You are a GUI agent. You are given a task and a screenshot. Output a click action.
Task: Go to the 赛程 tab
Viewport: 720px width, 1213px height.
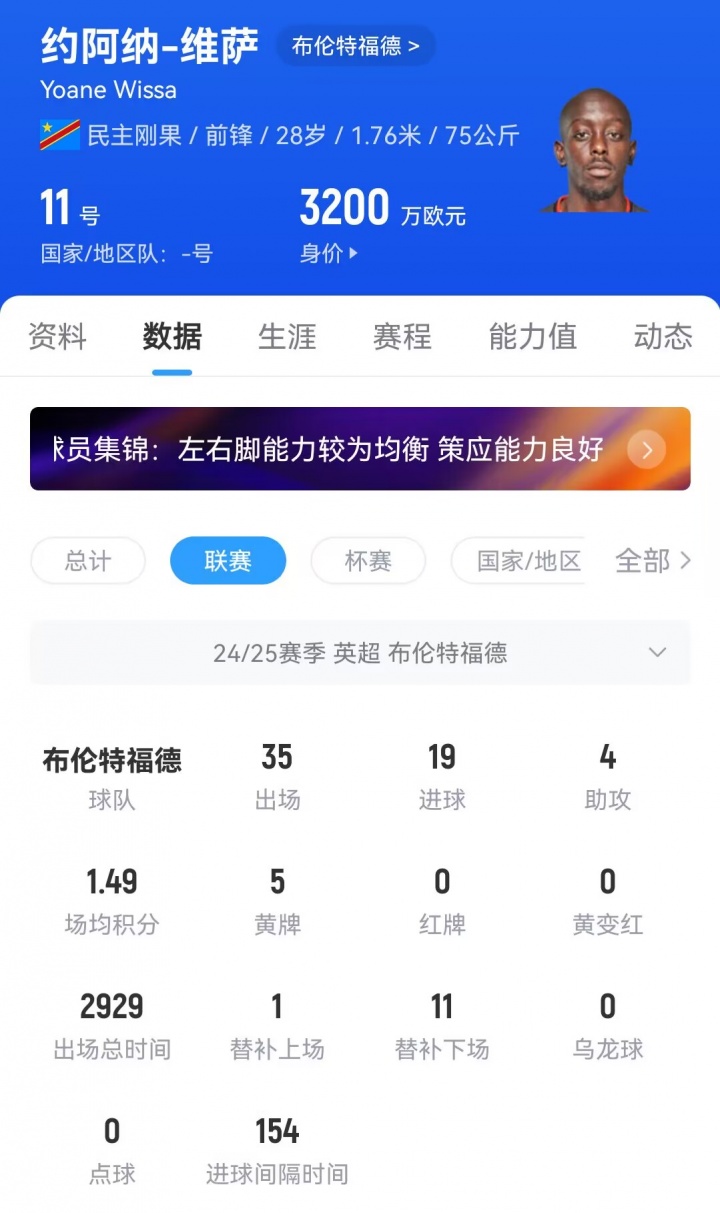pos(402,337)
